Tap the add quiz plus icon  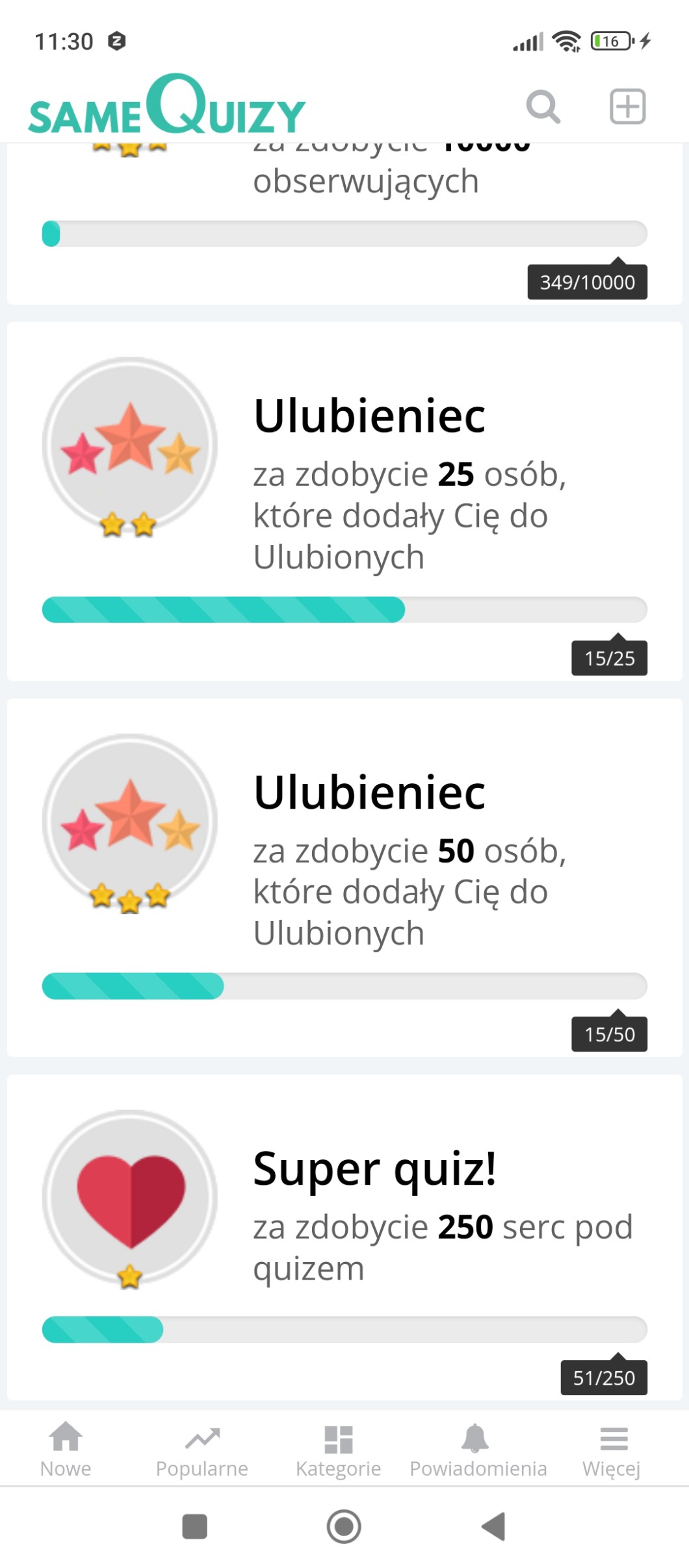coord(627,107)
